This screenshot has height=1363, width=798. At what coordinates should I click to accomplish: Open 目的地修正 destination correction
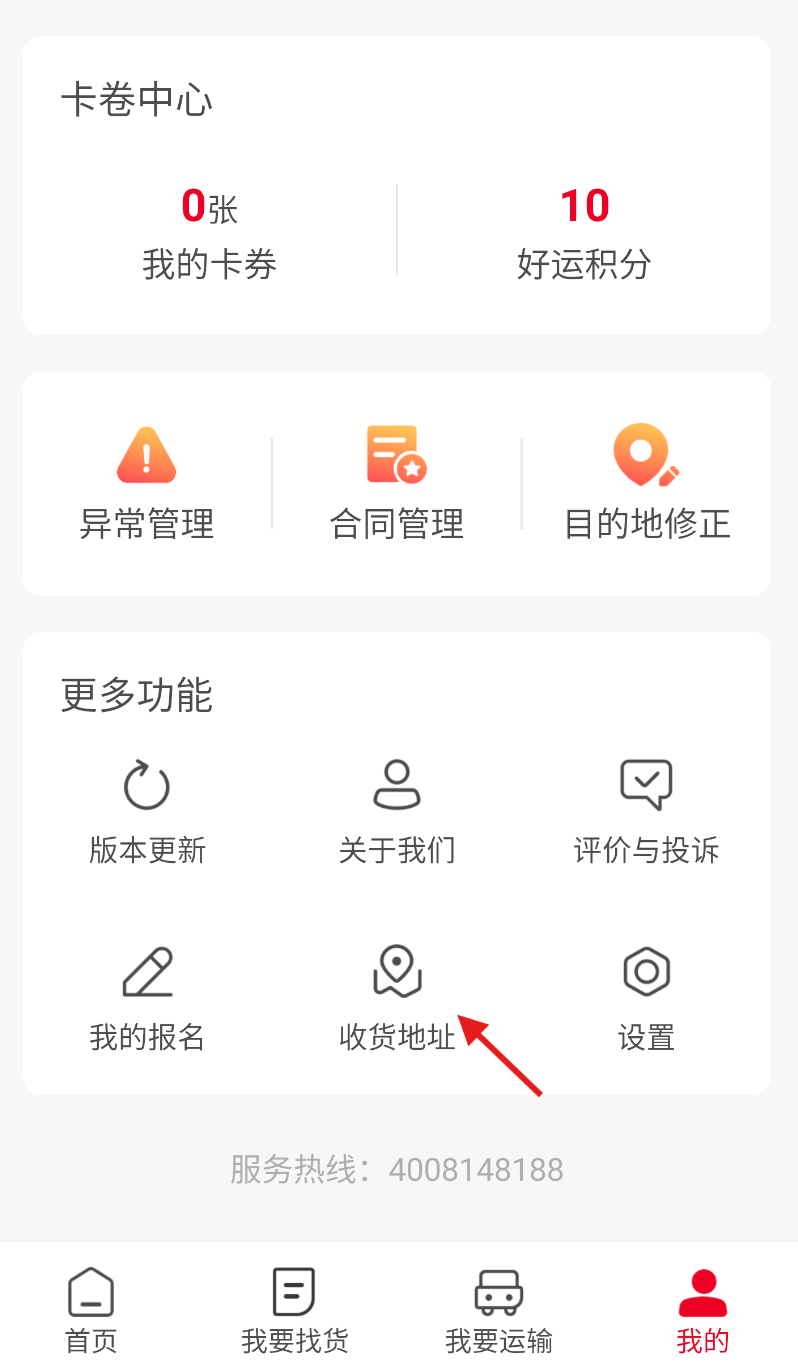click(647, 482)
